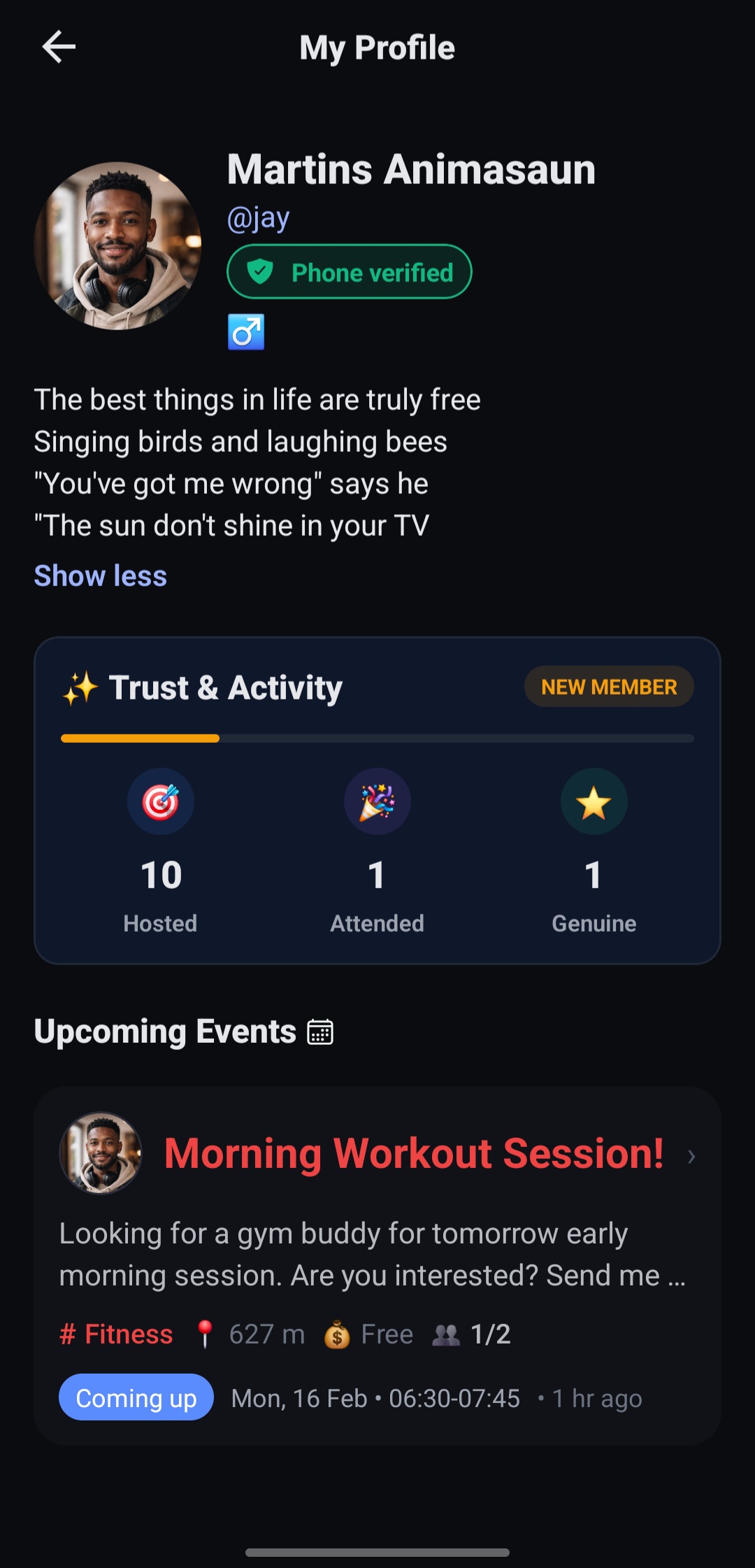Tap the money bag icon next to Free
755x1568 pixels.
click(x=338, y=1333)
